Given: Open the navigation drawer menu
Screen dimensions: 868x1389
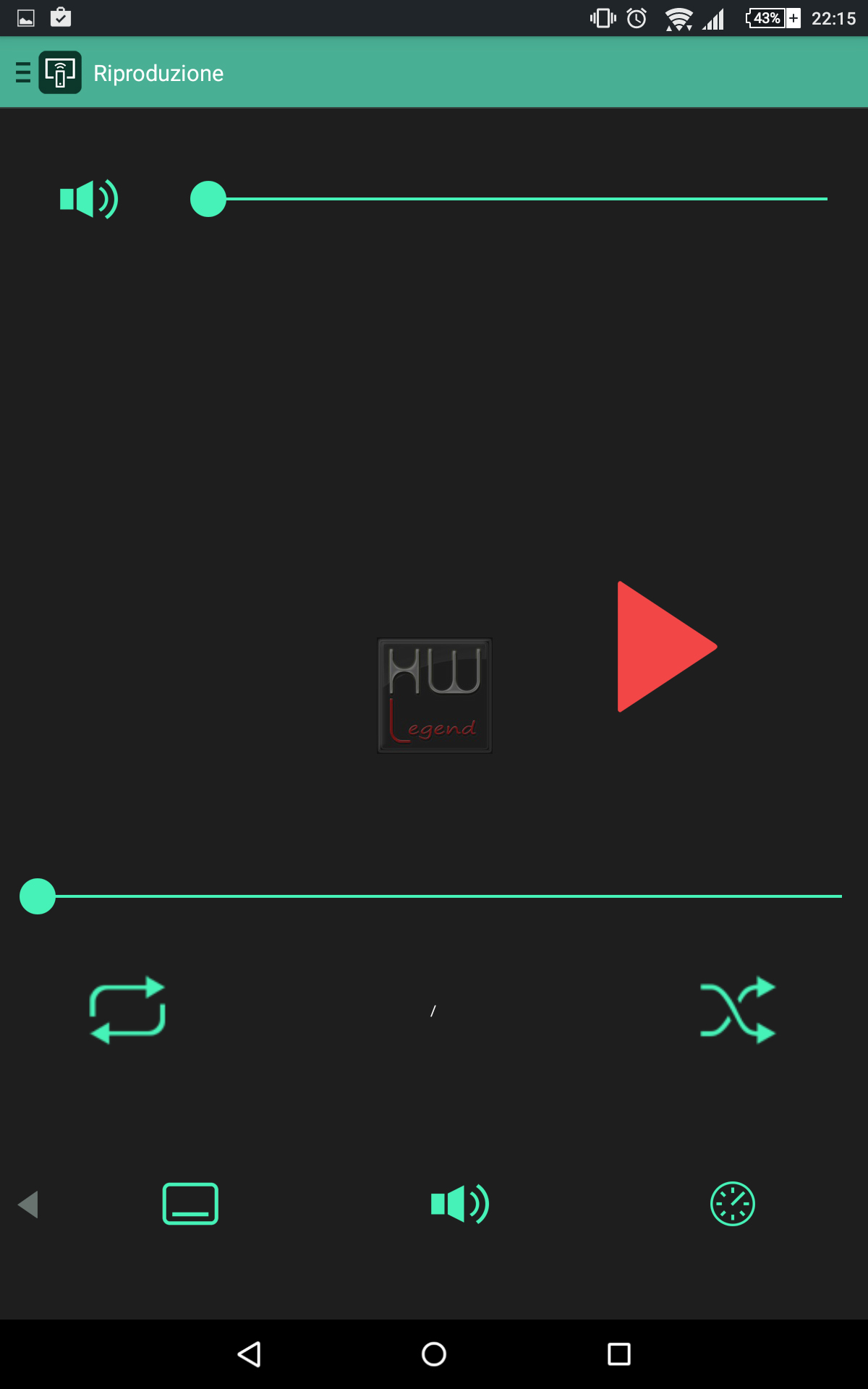Looking at the screenshot, I should click(23, 72).
